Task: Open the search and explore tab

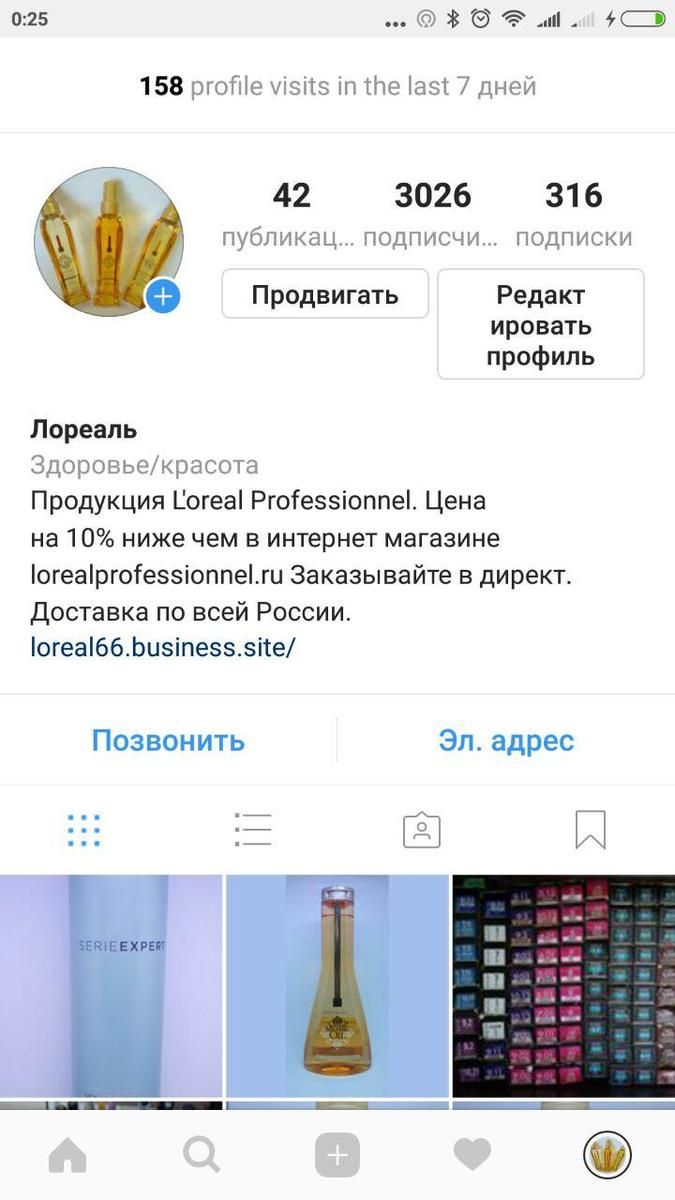Action: [202, 1156]
